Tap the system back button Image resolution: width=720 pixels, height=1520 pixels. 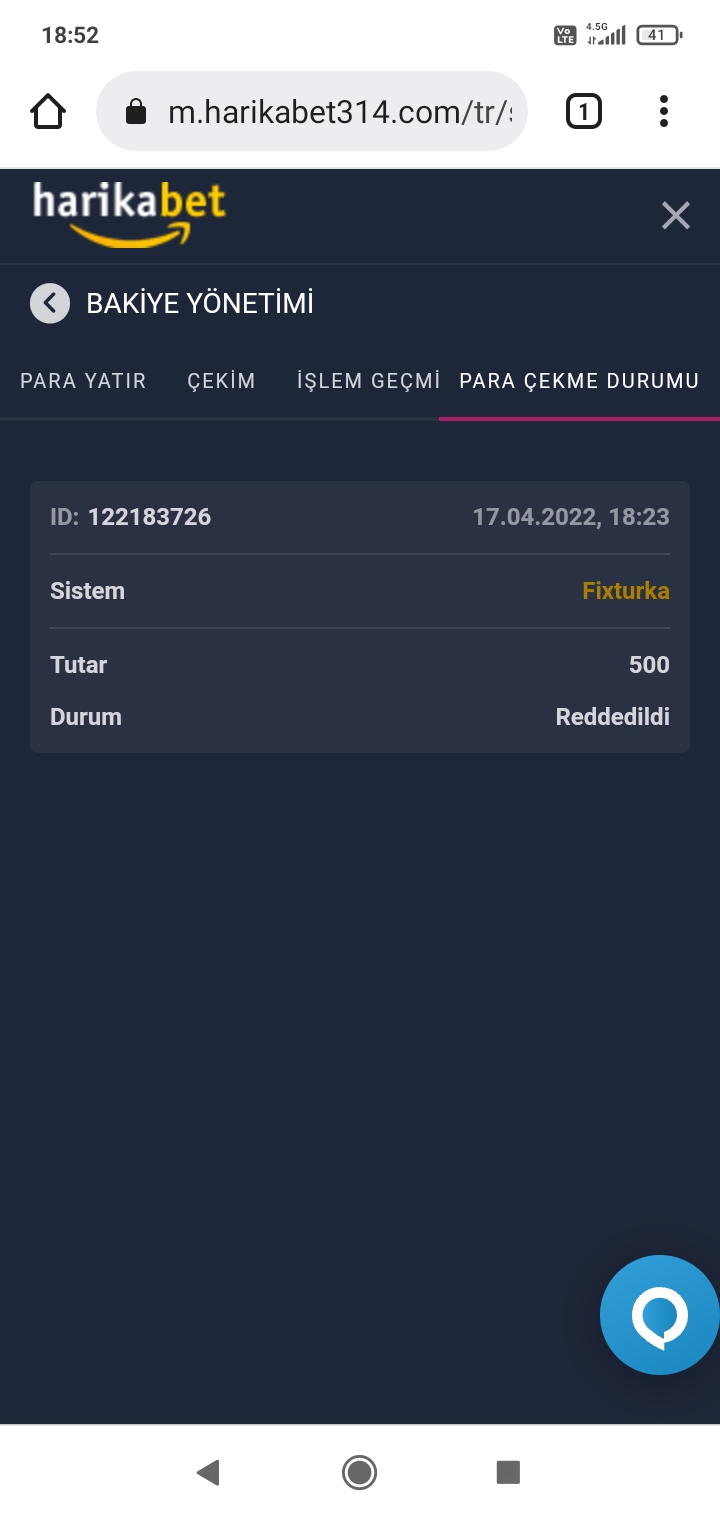(208, 1472)
